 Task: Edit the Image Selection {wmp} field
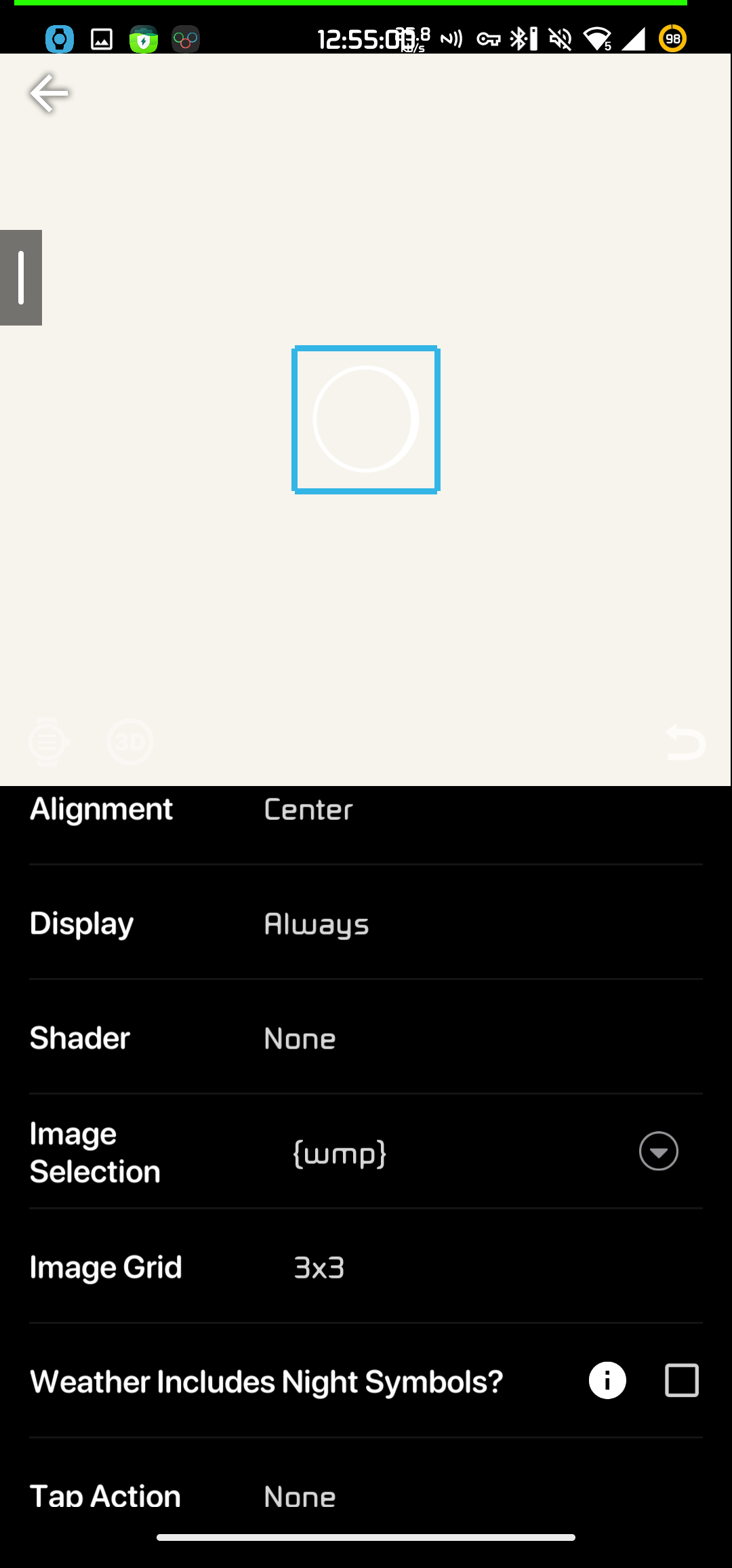coord(340,1152)
